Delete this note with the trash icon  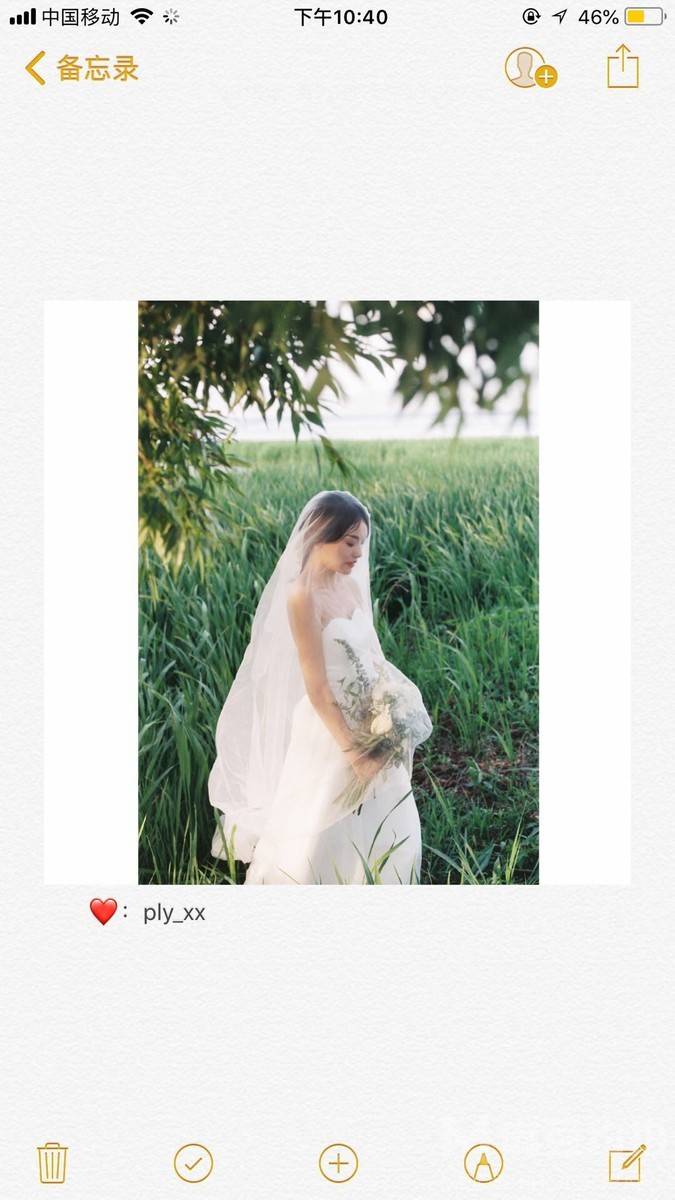coord(52,1163)
